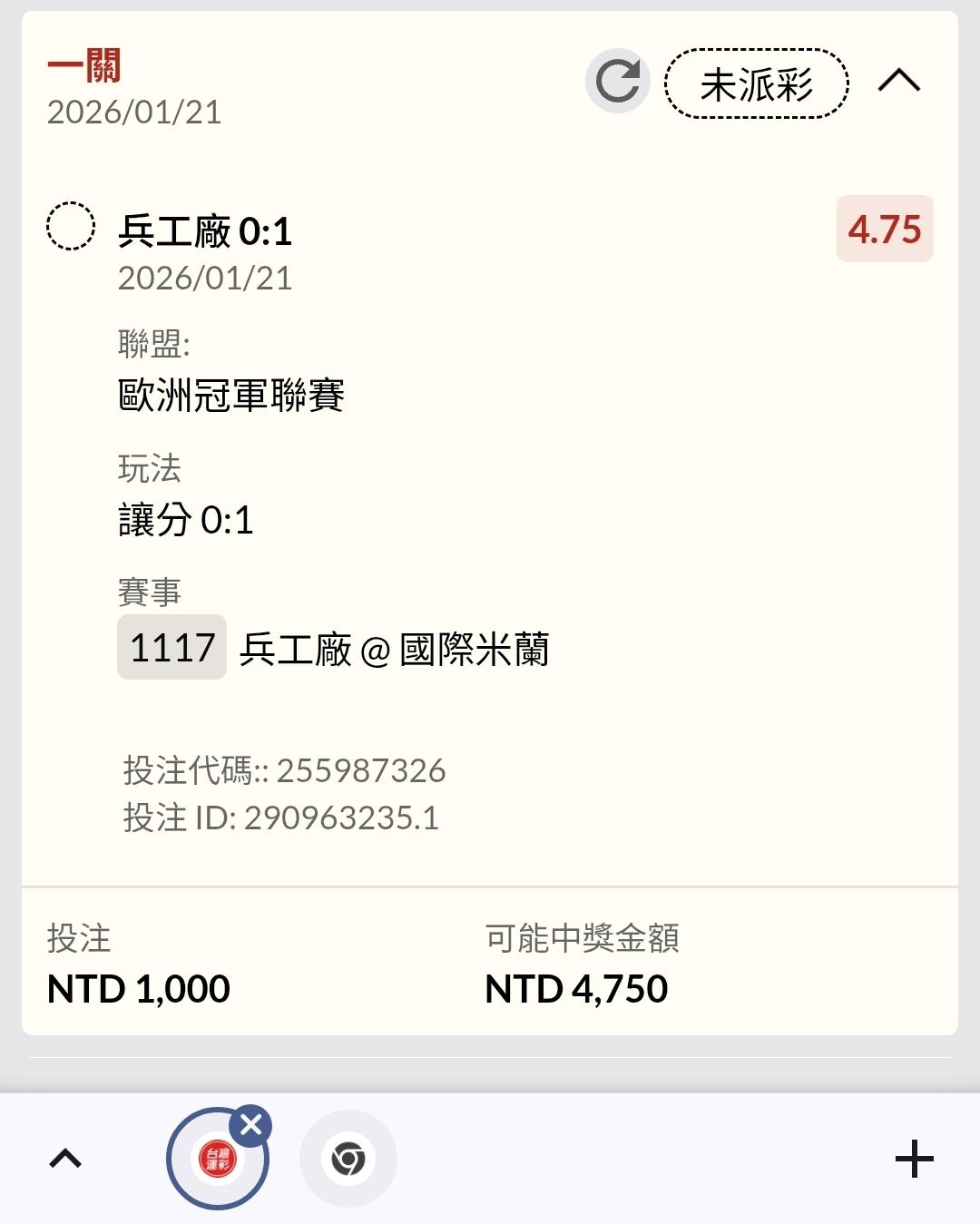Expand the bottom tab bar chevron
The image size is (980, 1224).
click(65, 1159)
